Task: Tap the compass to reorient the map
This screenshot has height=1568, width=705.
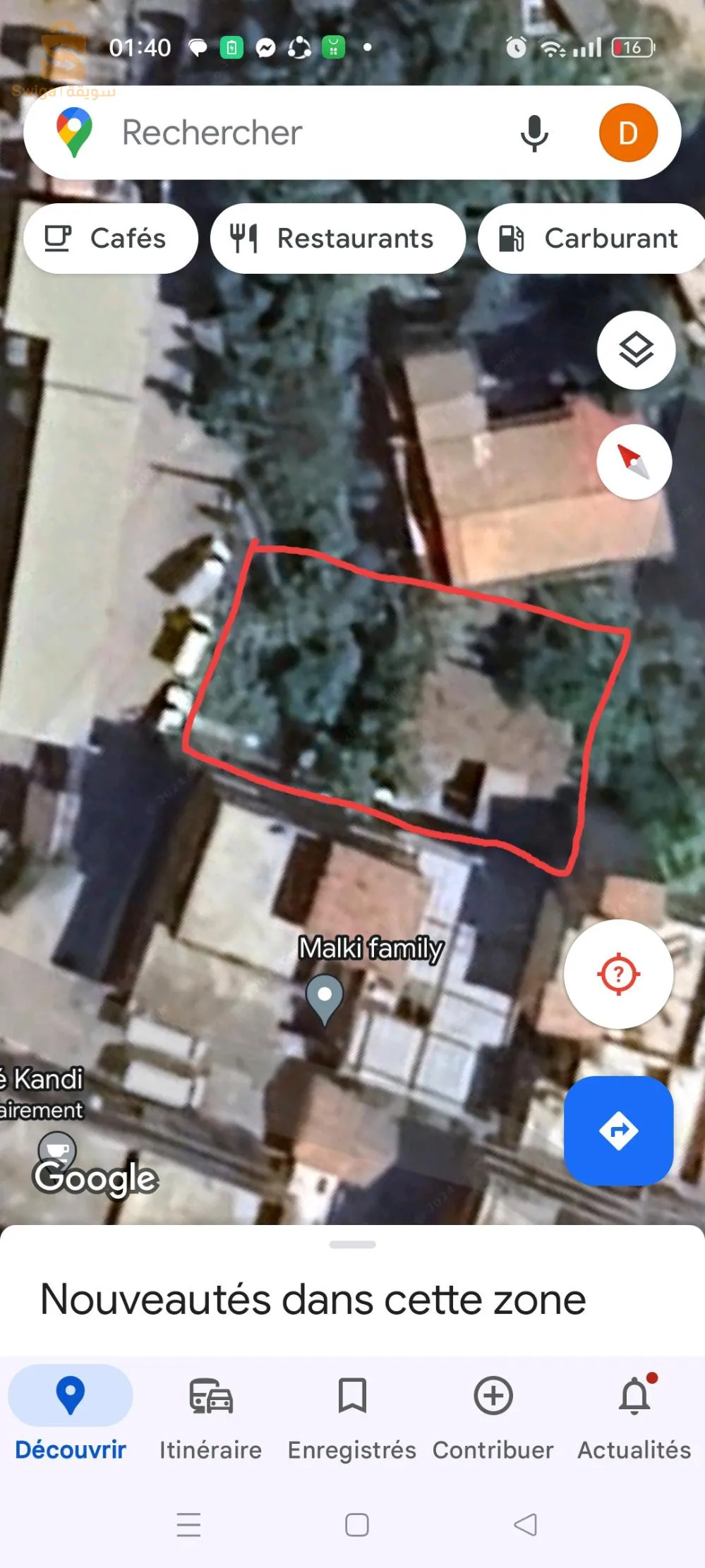Action: [633, 461]
